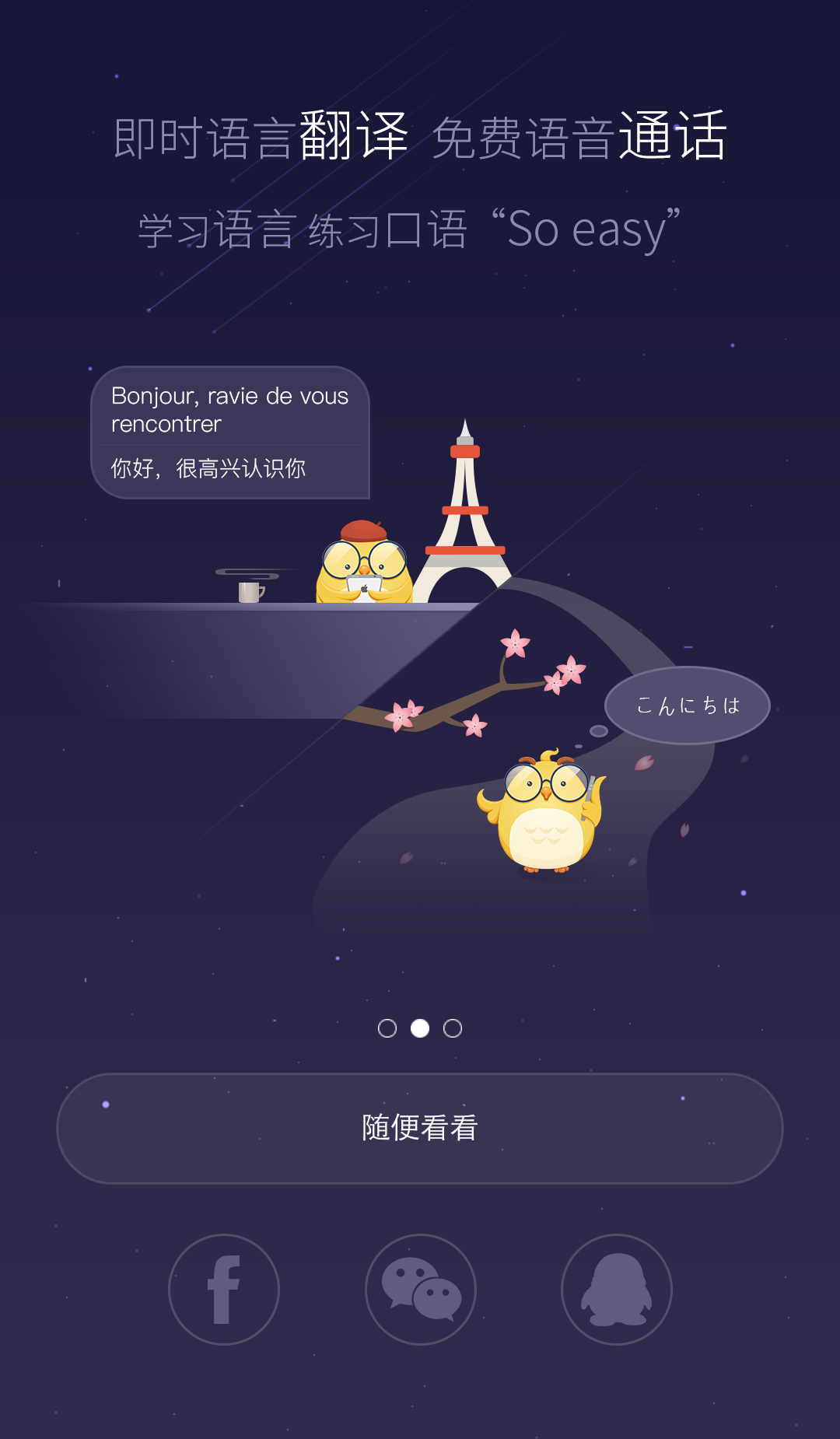
Task: Log in with Facebook
Action: (x=224, y=1289)
